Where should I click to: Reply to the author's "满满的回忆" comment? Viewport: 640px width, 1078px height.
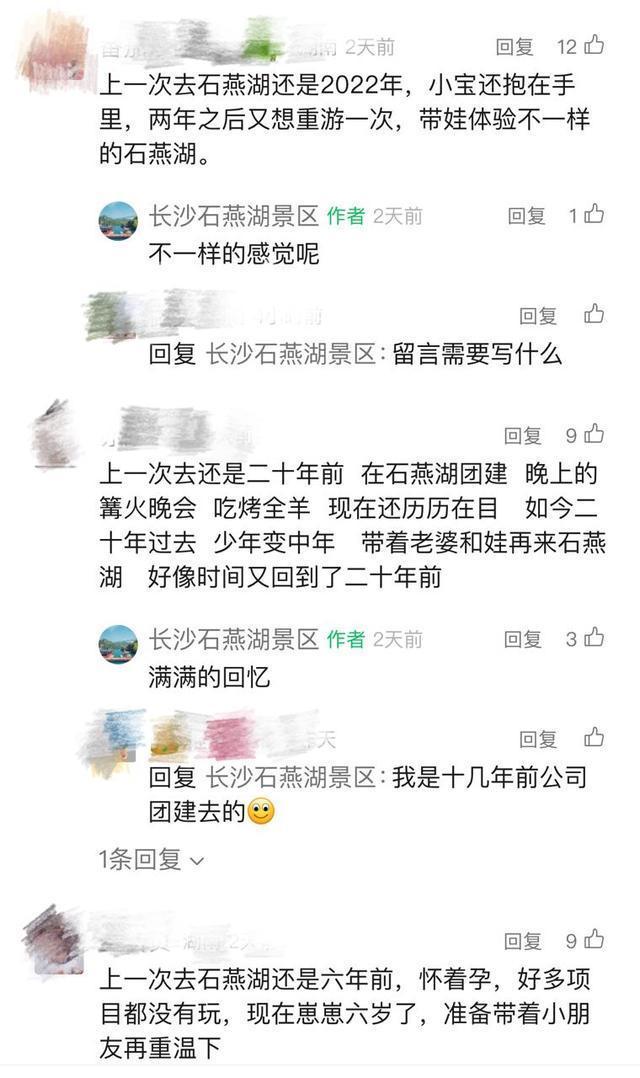click(x=522, y=639)
